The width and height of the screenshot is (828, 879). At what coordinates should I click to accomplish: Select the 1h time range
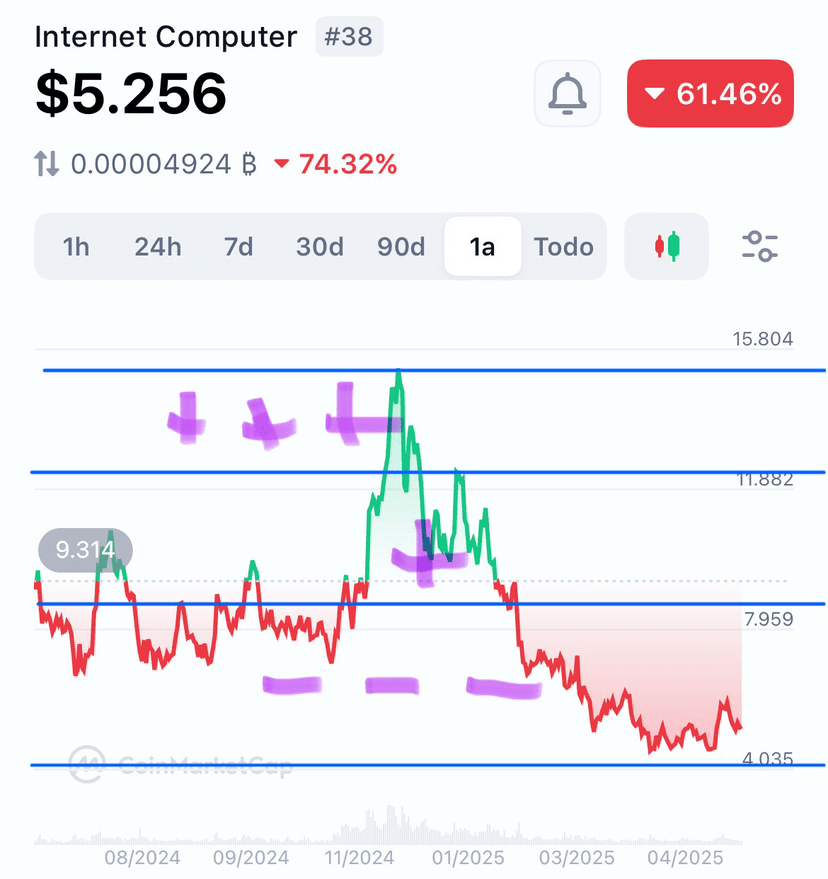pos(76,247)
